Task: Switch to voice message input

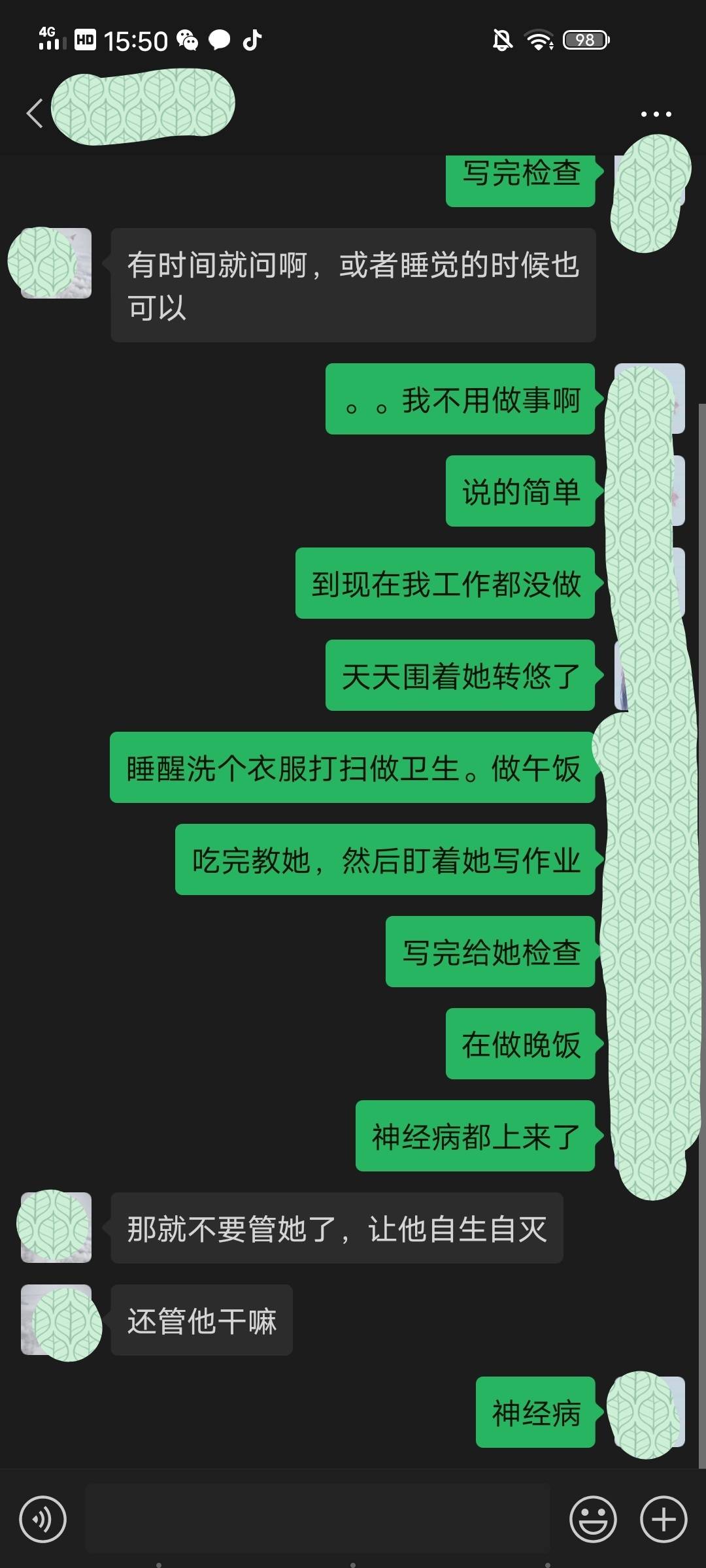Action: [43, 1519]
